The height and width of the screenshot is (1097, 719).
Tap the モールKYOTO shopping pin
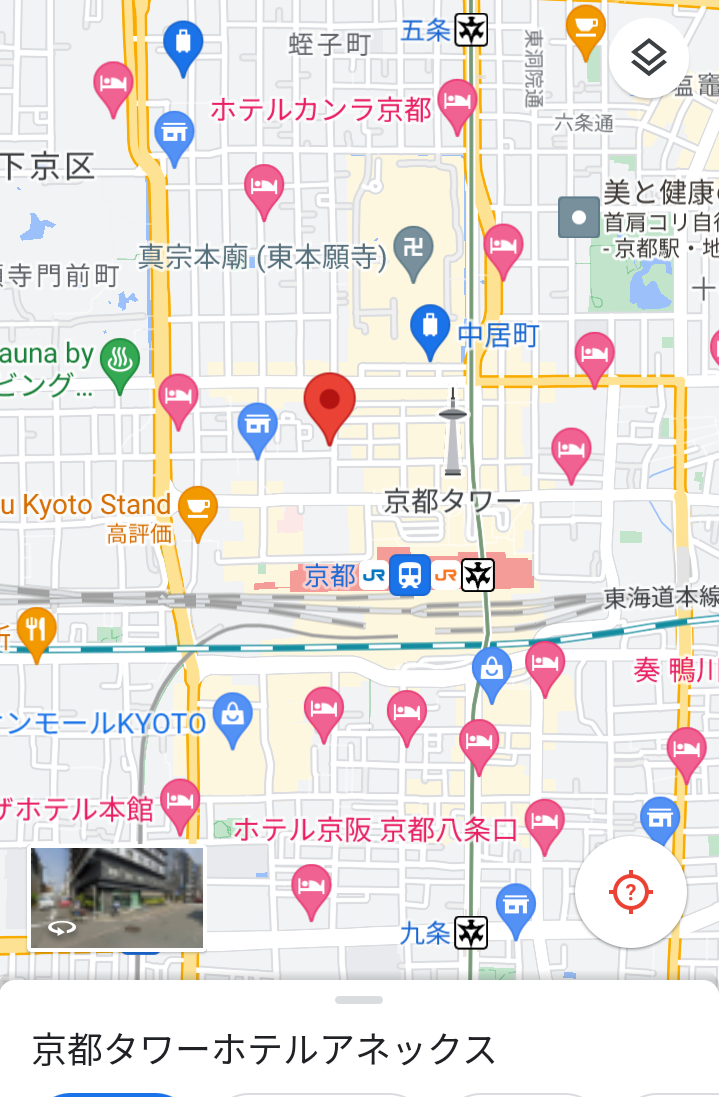[x=233, y=717]
